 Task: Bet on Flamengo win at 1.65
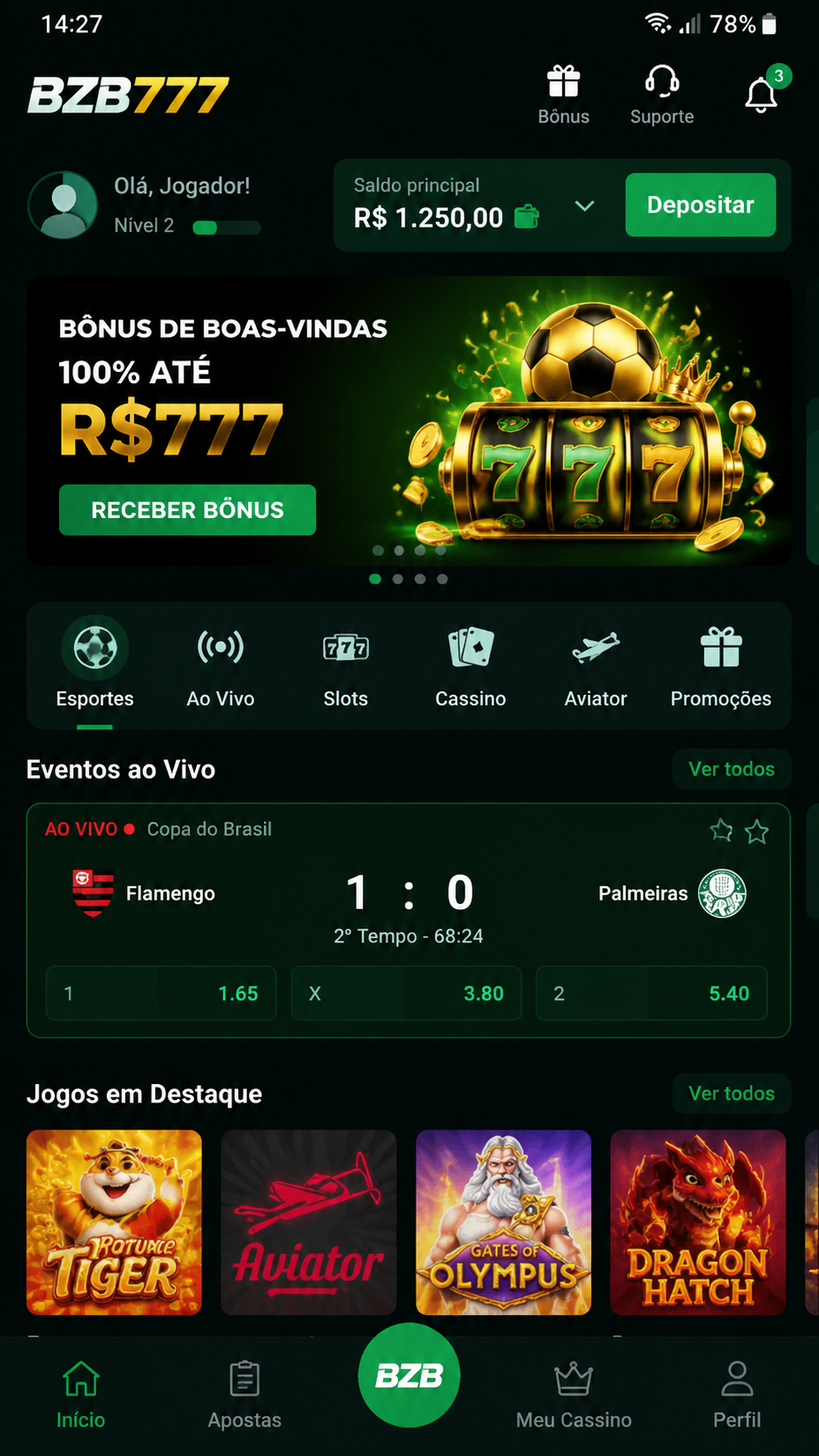coord(161,993)
